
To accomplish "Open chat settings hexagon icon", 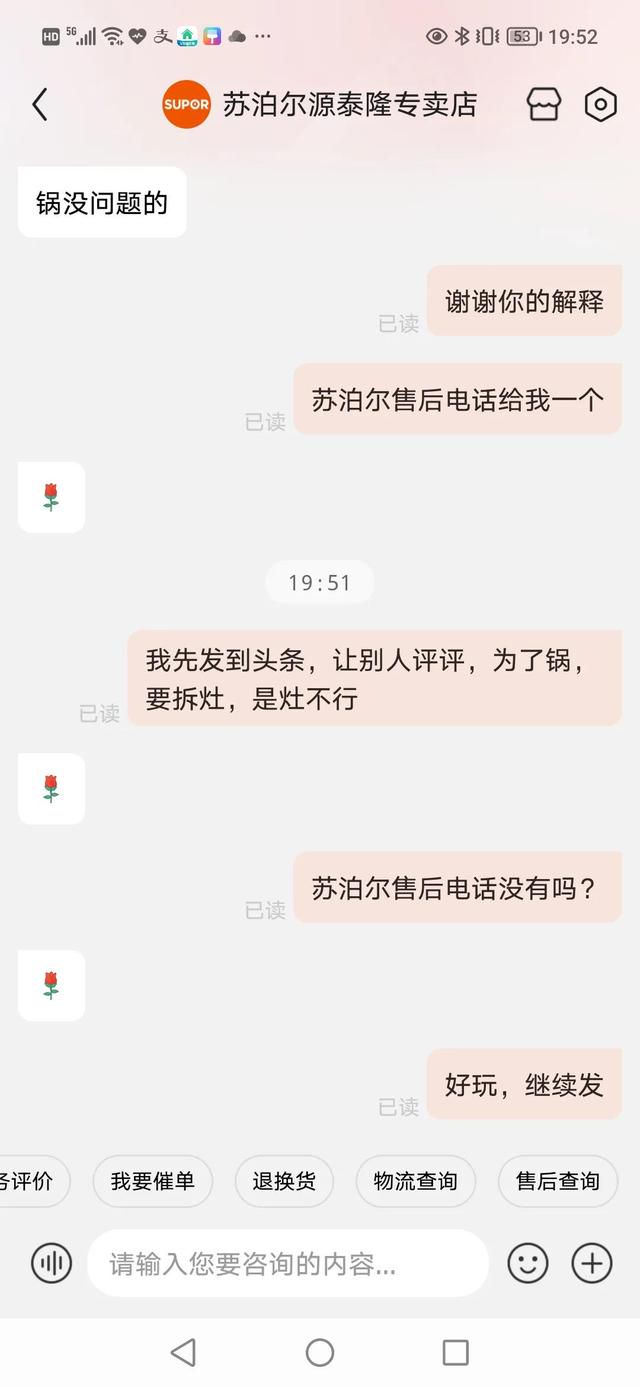I will click(600, 104).
